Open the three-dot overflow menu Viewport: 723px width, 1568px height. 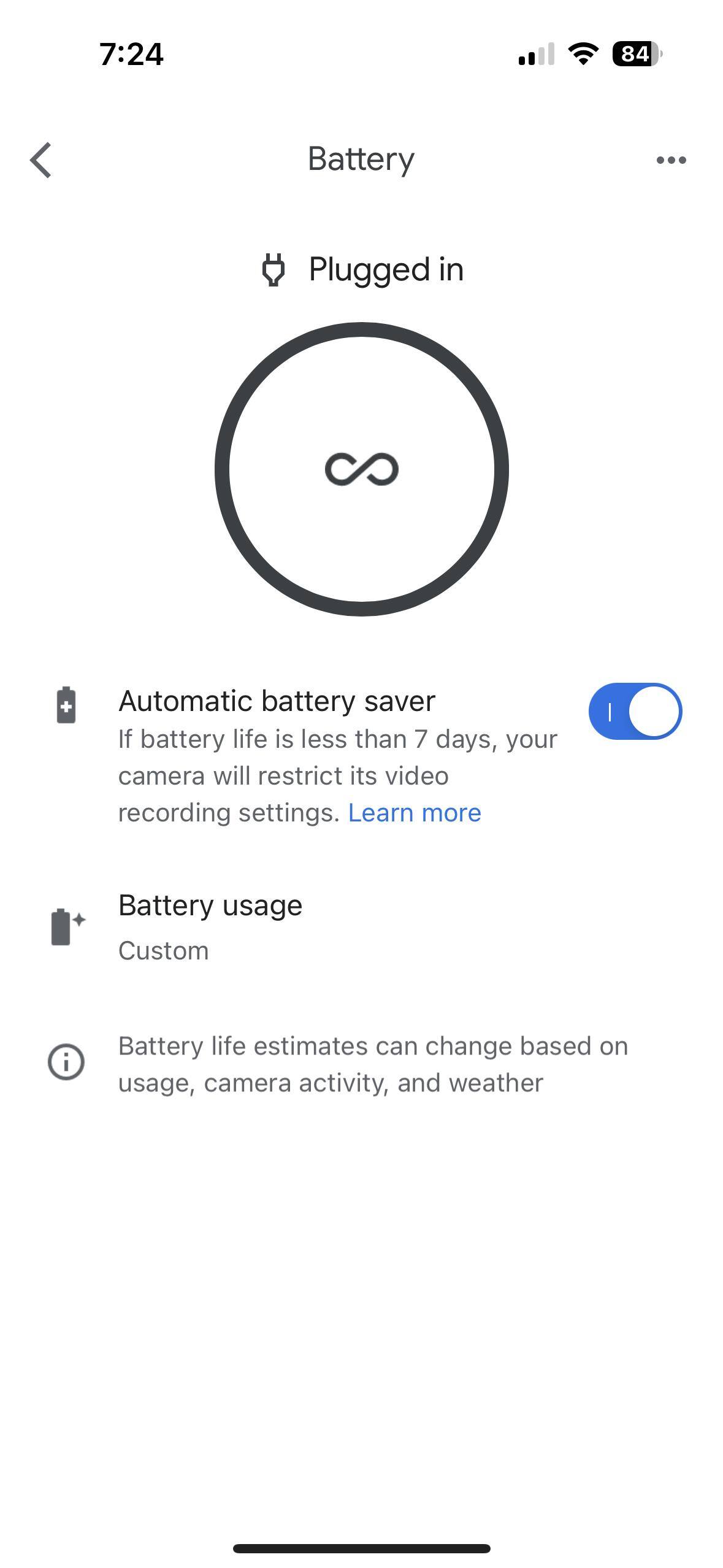[671, 160]
